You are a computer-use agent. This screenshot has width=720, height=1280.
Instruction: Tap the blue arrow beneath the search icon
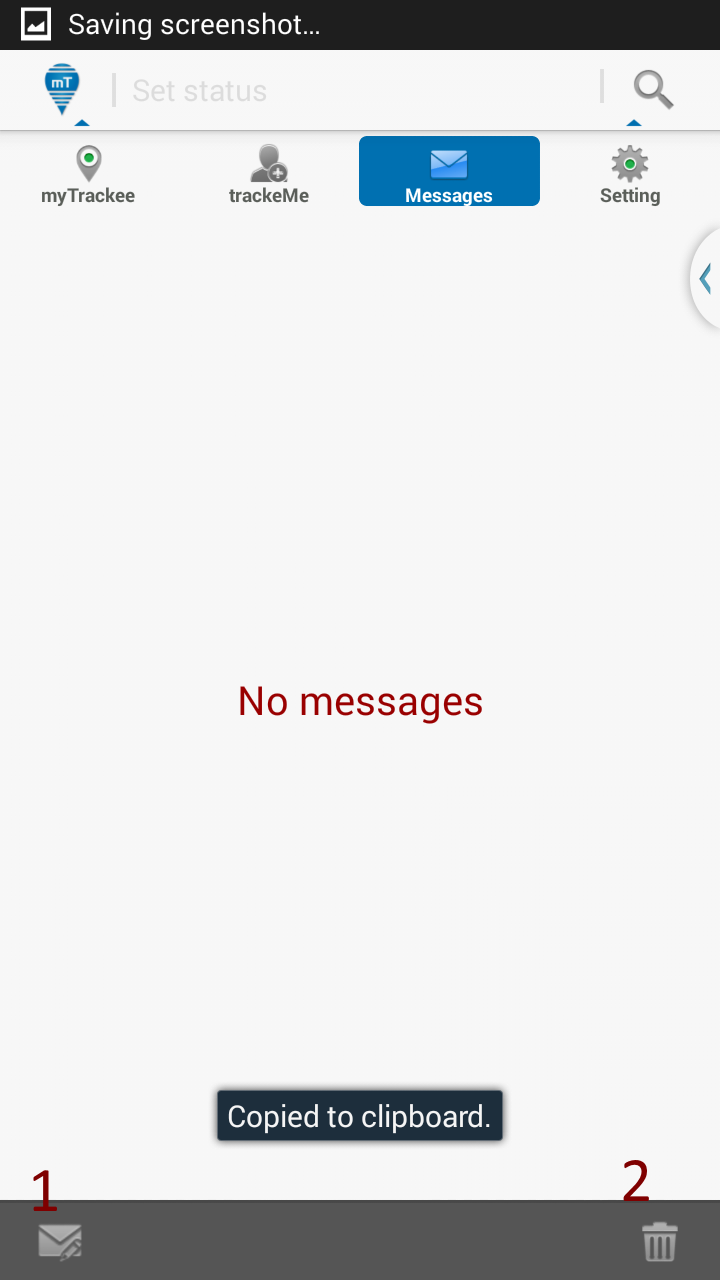[x=633, y=124]
